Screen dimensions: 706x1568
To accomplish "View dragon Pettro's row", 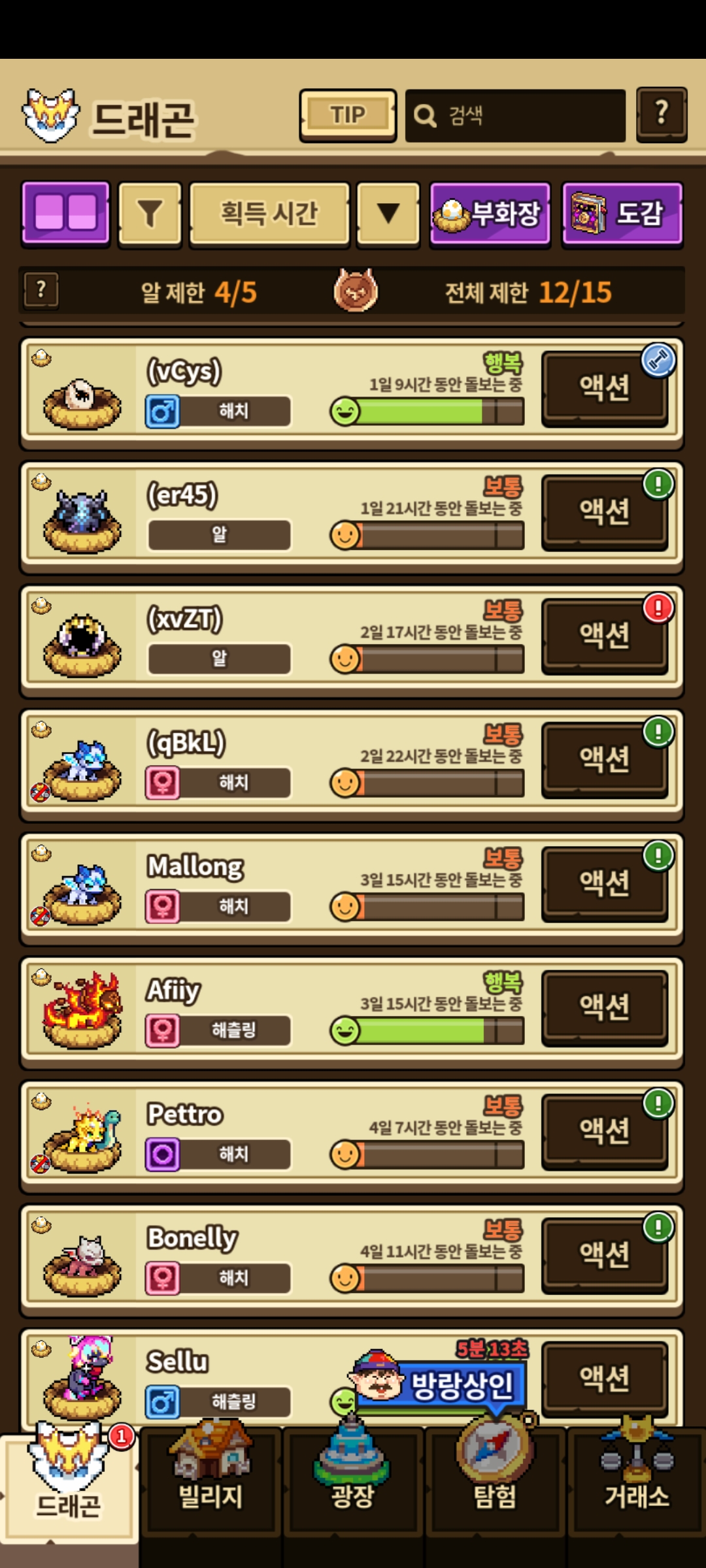I will click(261, 1131).
